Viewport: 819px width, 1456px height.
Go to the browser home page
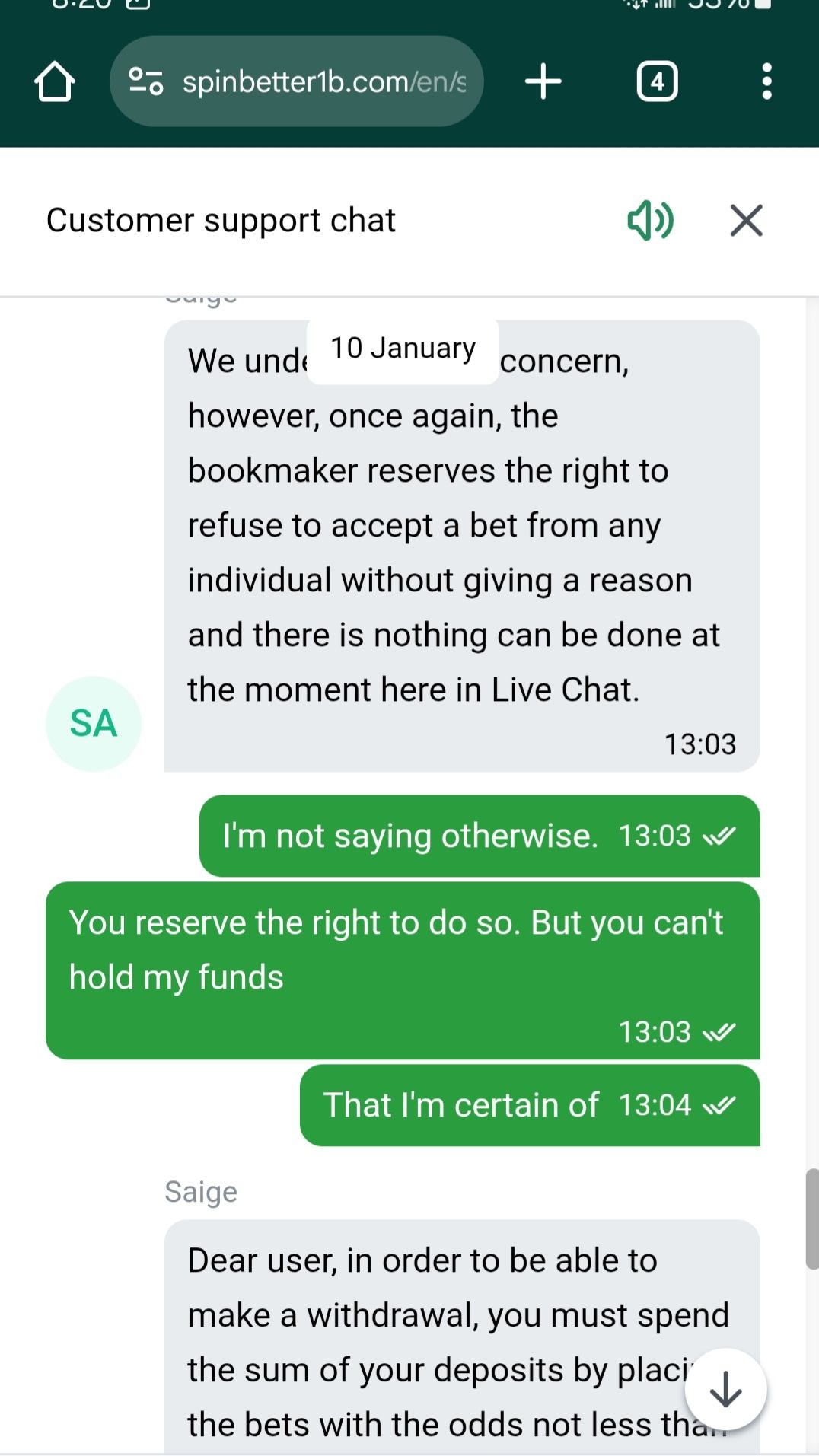[x=55, y=81]
